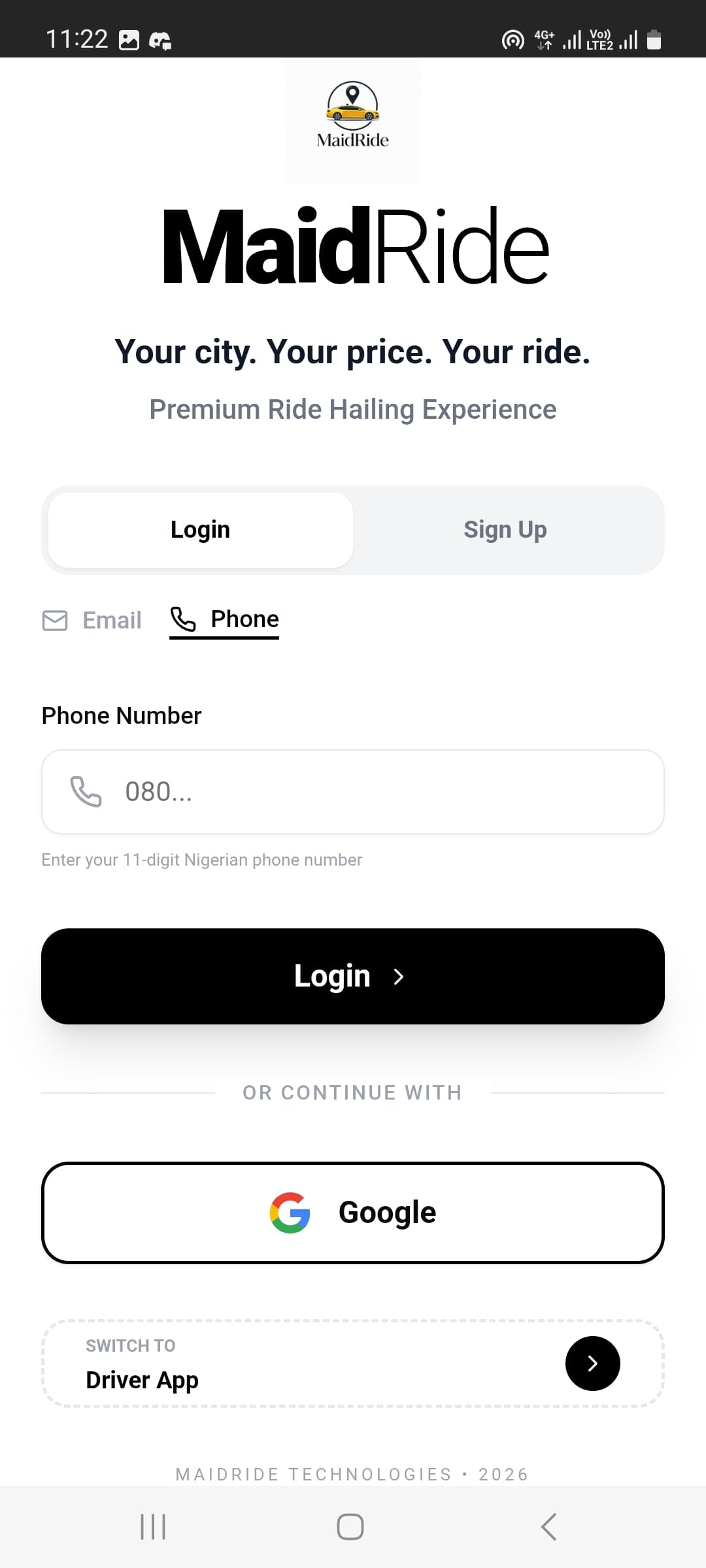Tap the recent apps button
This screenshot has width=706, height=1568.
coord(152,1527)
